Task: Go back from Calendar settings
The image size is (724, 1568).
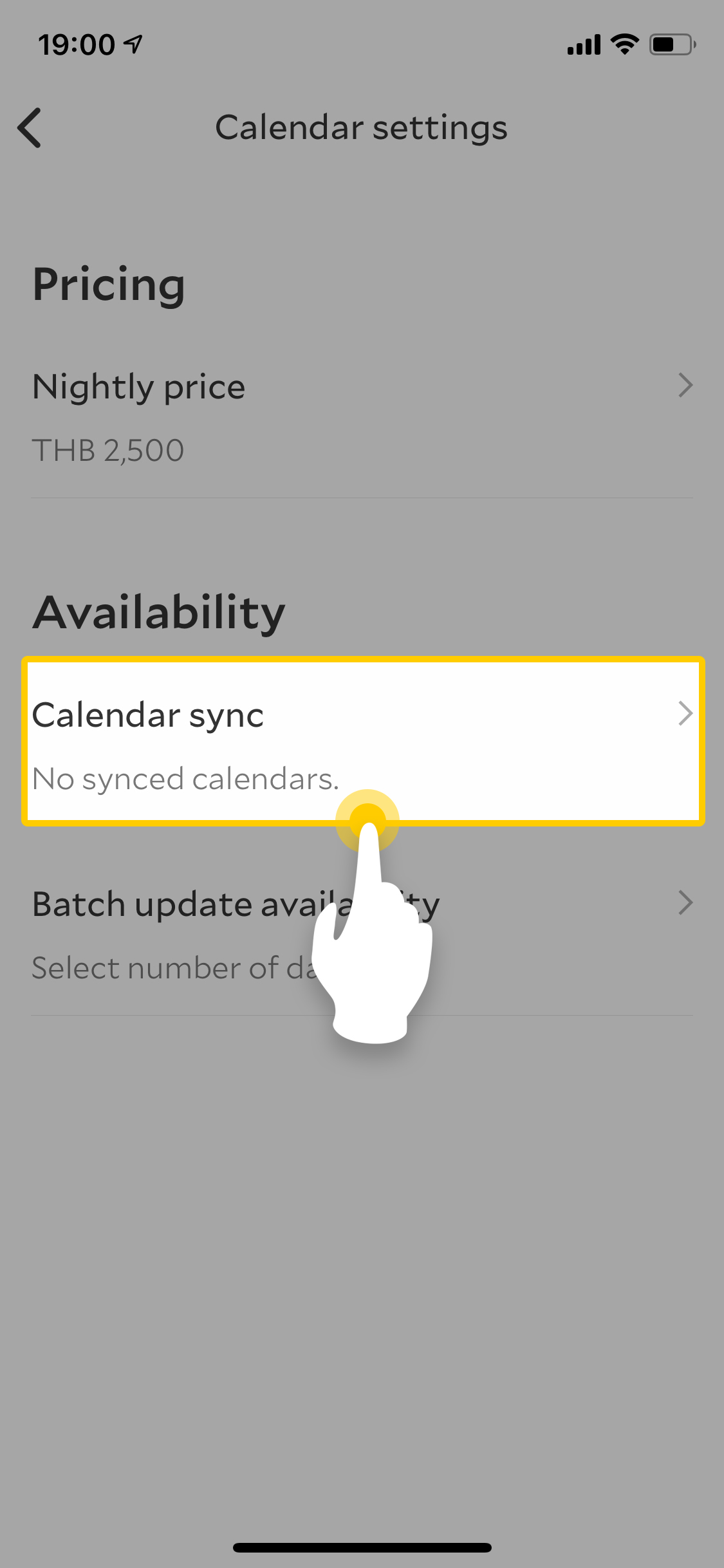Action: [30, 128]
